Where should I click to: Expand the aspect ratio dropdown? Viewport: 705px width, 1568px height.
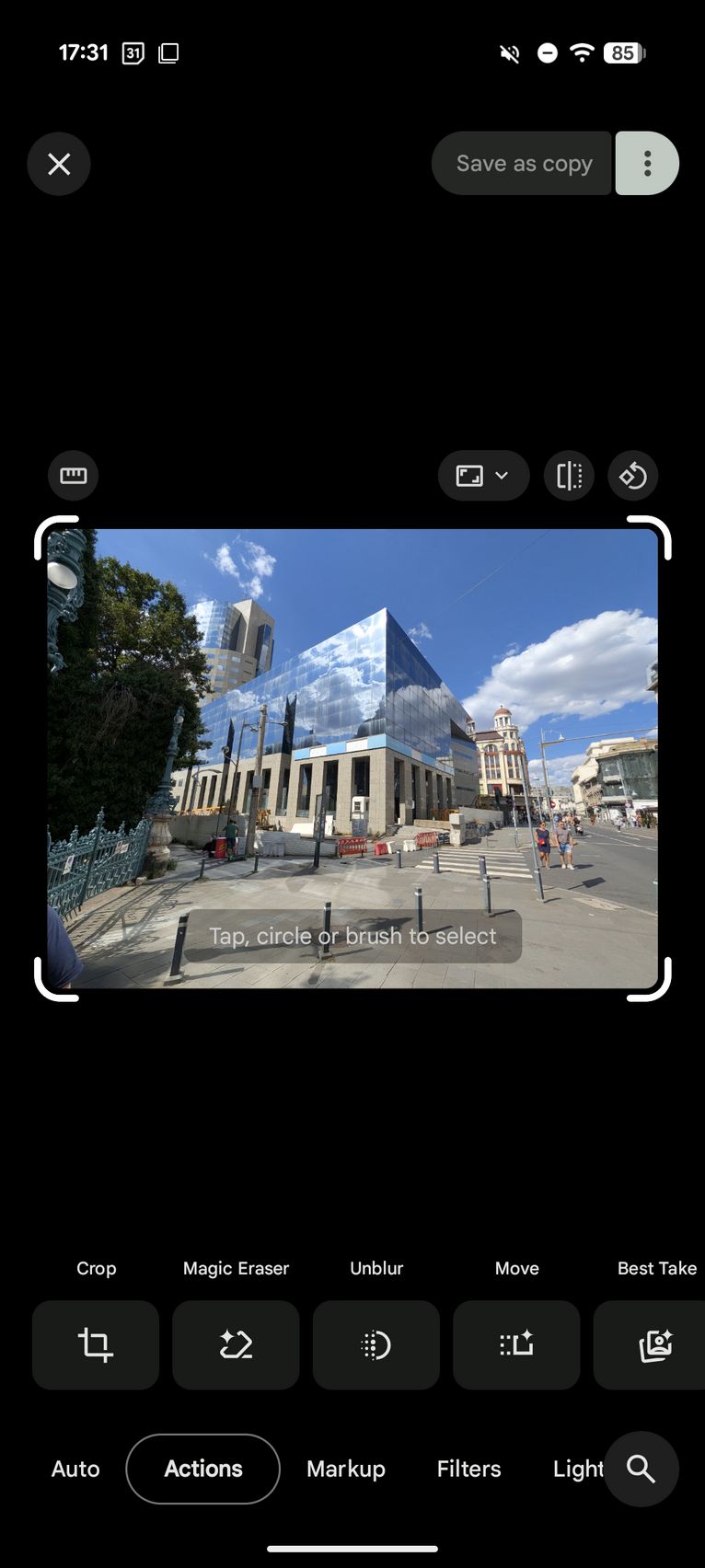click(x=484, y=476)
